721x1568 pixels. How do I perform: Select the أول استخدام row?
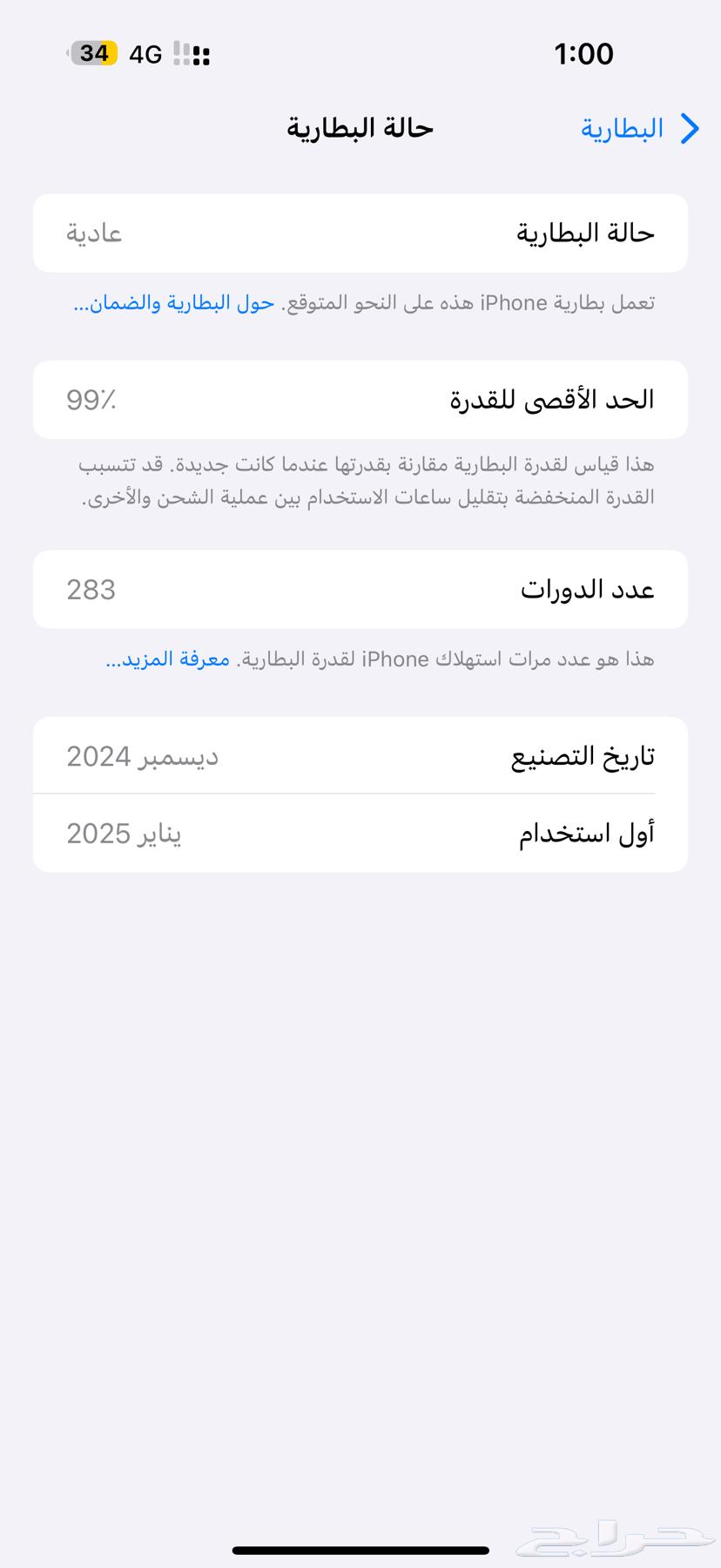pyautogui.click(x=360, y=833)
